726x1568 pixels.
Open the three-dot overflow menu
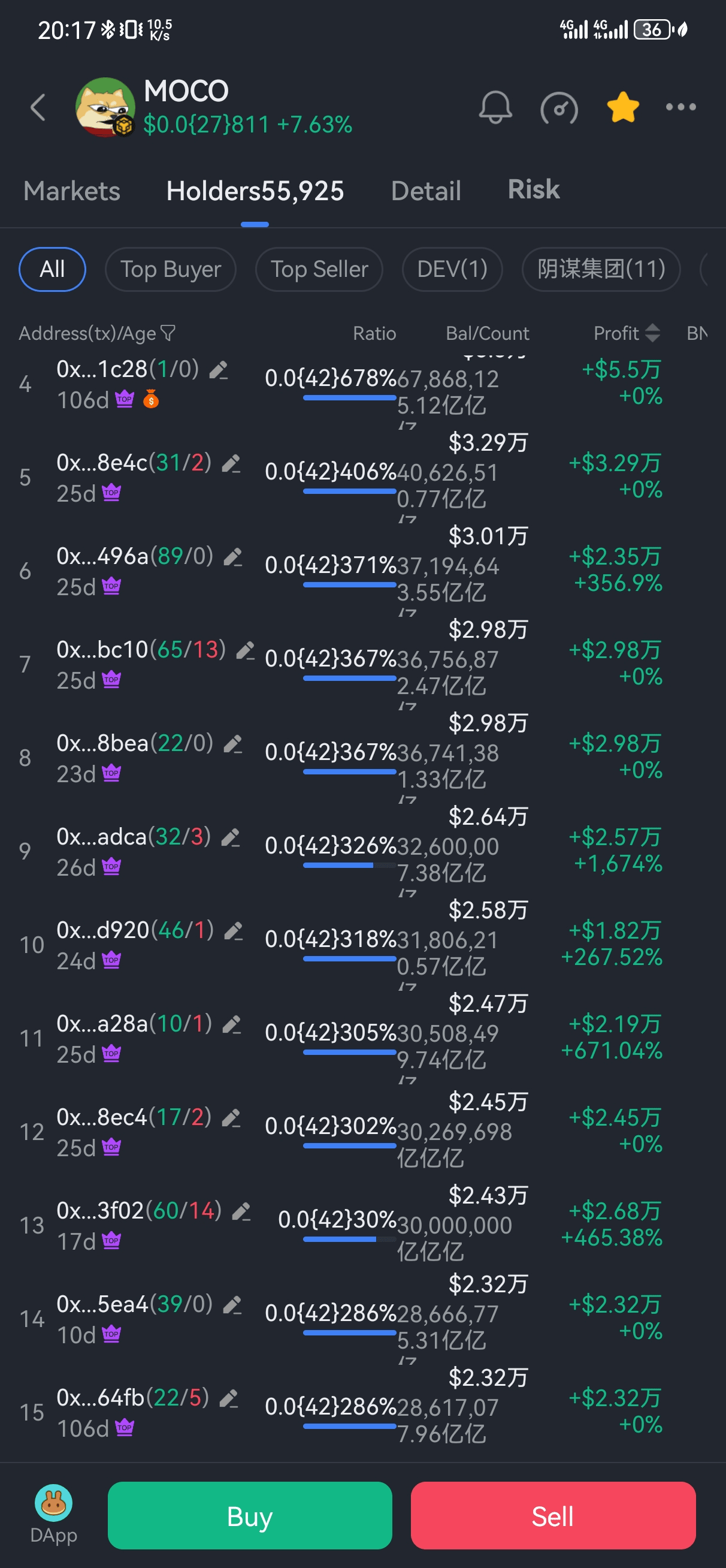point(680,107)
